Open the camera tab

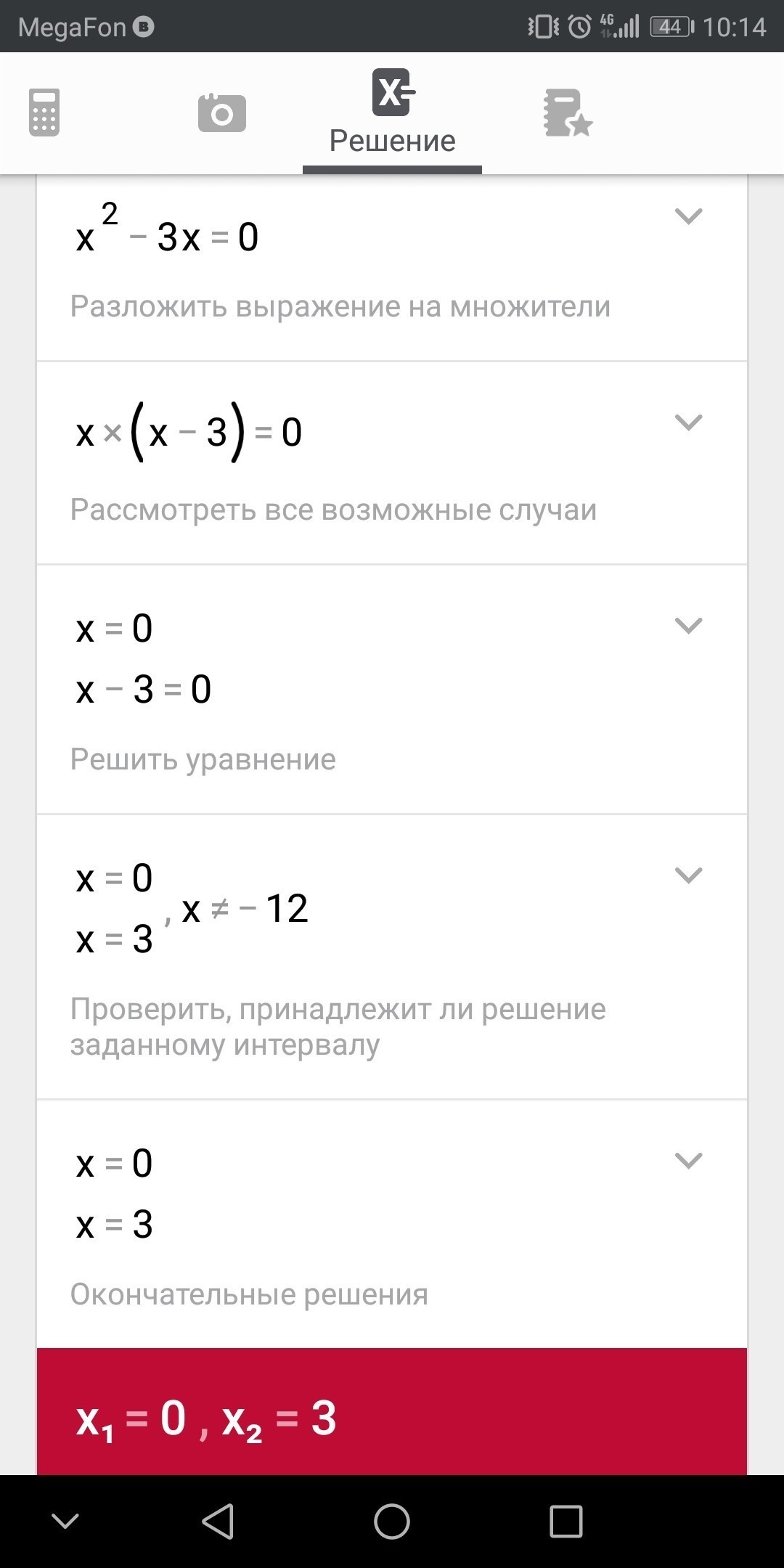pyautogui.click(x=221, y=113)
